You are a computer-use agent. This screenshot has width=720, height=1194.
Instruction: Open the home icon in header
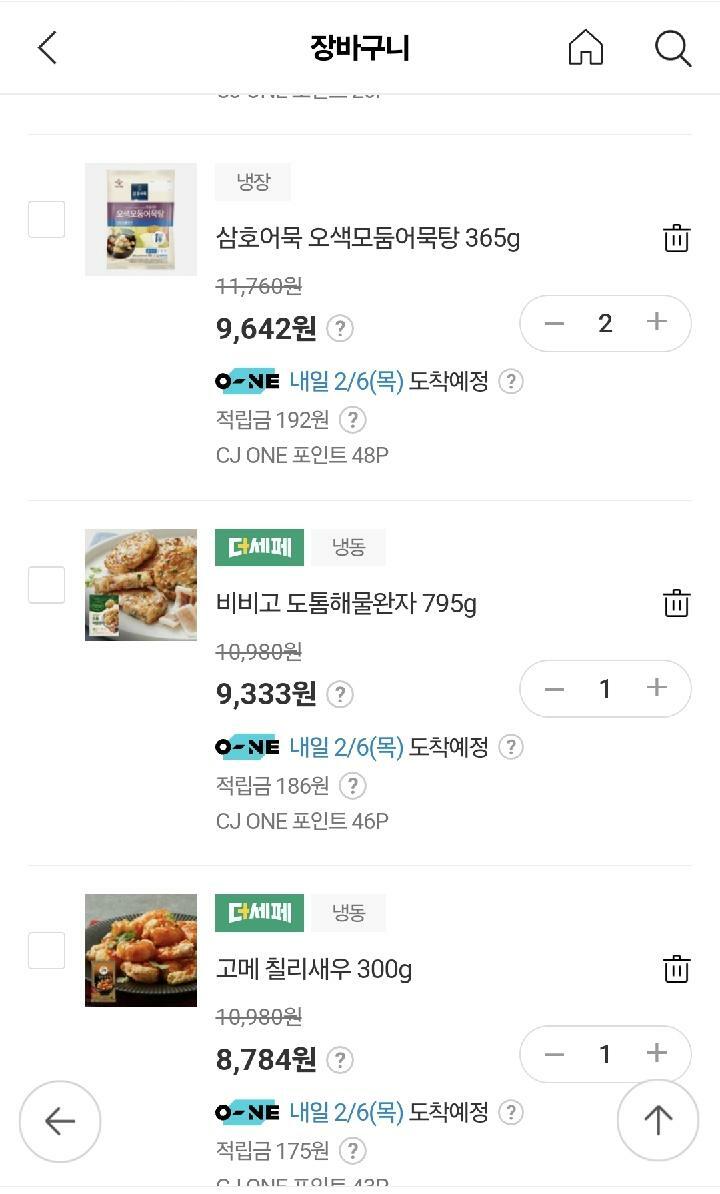(585, 47)
